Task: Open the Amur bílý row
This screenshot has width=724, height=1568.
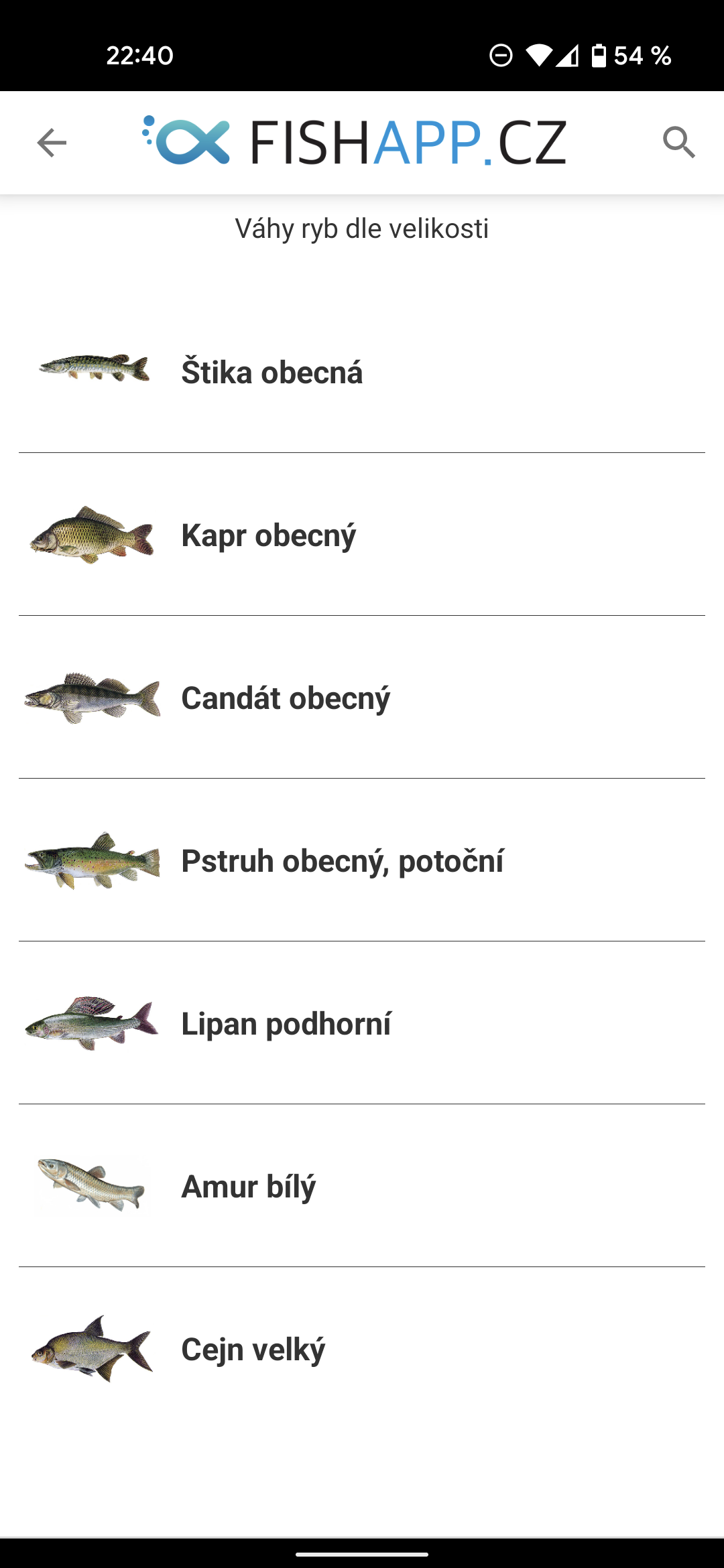Action: (362, 1186)
